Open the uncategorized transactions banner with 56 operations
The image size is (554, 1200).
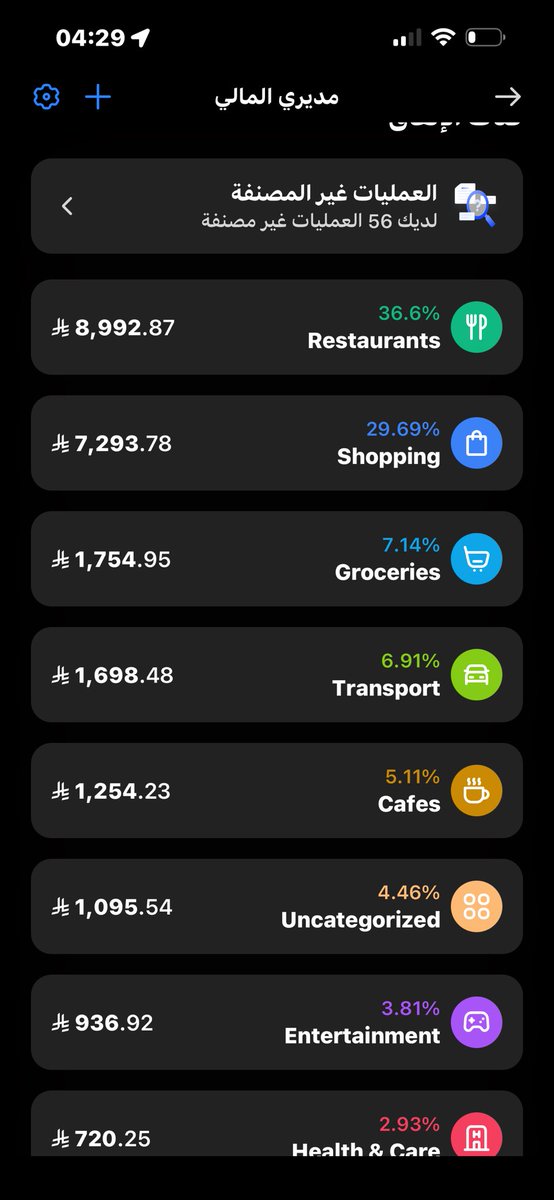click(277, 206)
